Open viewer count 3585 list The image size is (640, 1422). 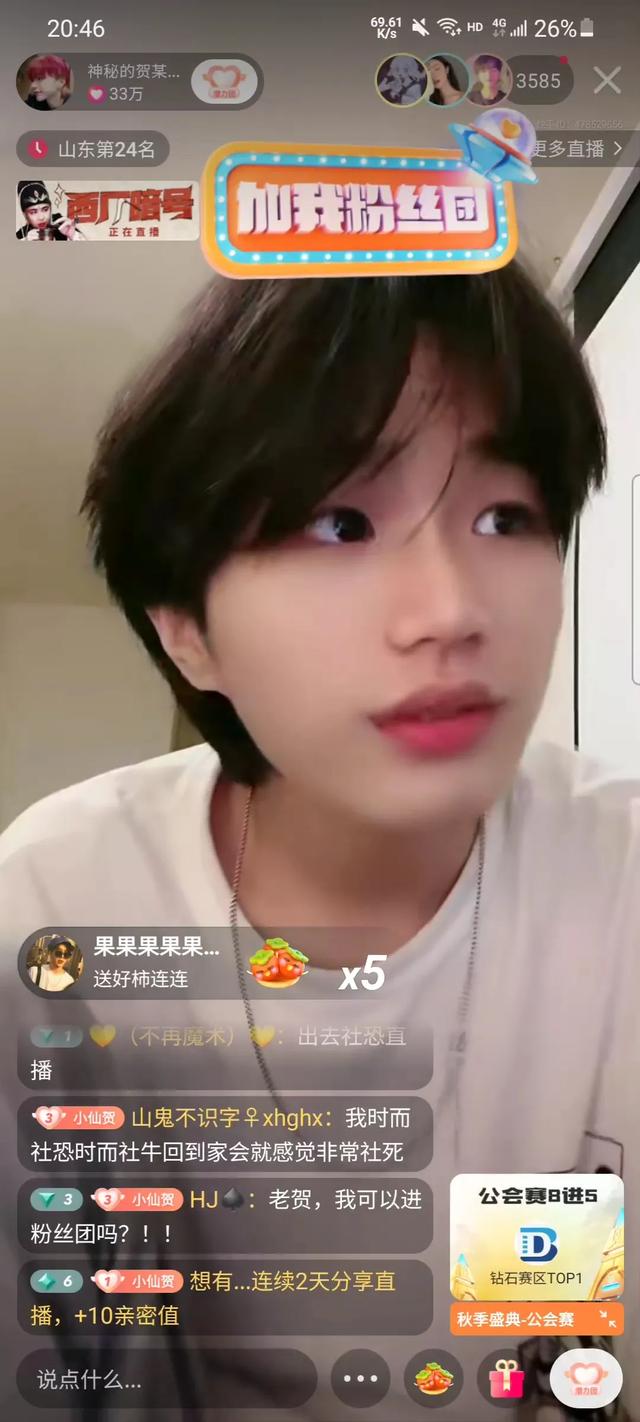538,81
